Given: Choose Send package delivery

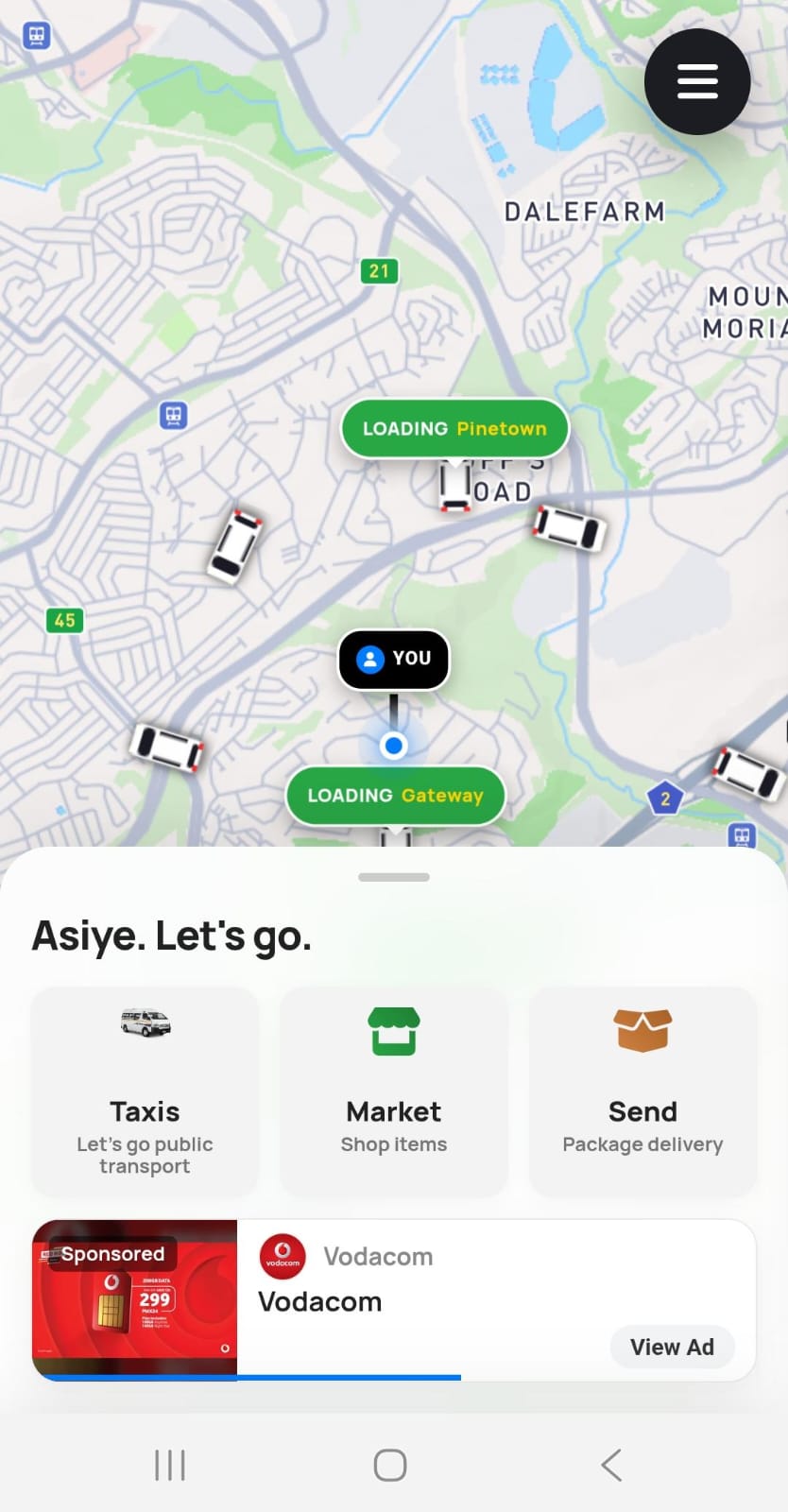Looking at the screenshot, I should pos(642,1091).
